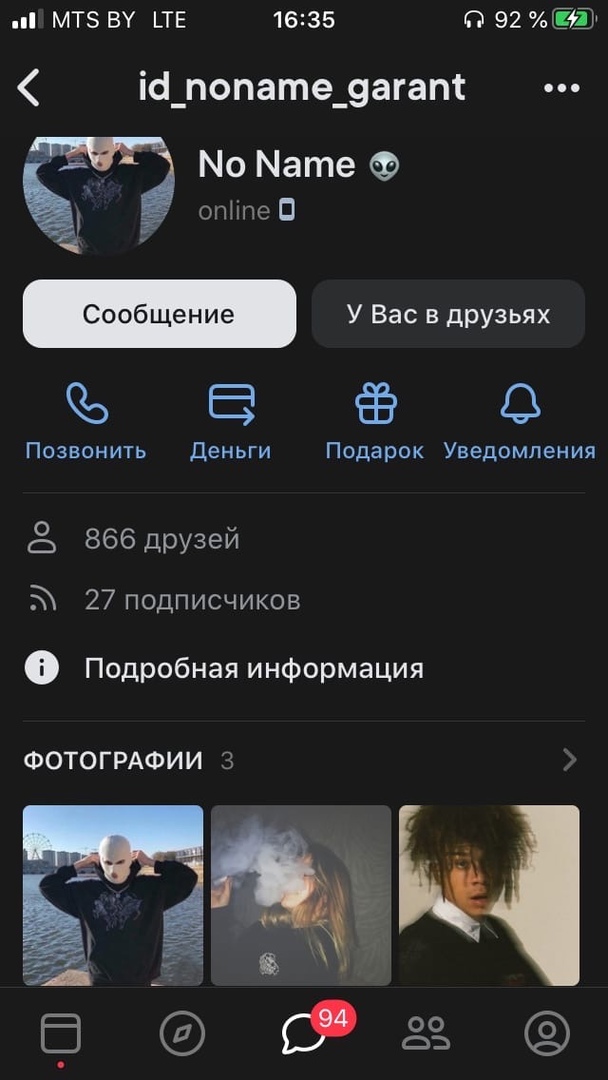Open the photo of the person exhaling smoke
This screenshot has width=608, height=1080.
tap(300, 895)
